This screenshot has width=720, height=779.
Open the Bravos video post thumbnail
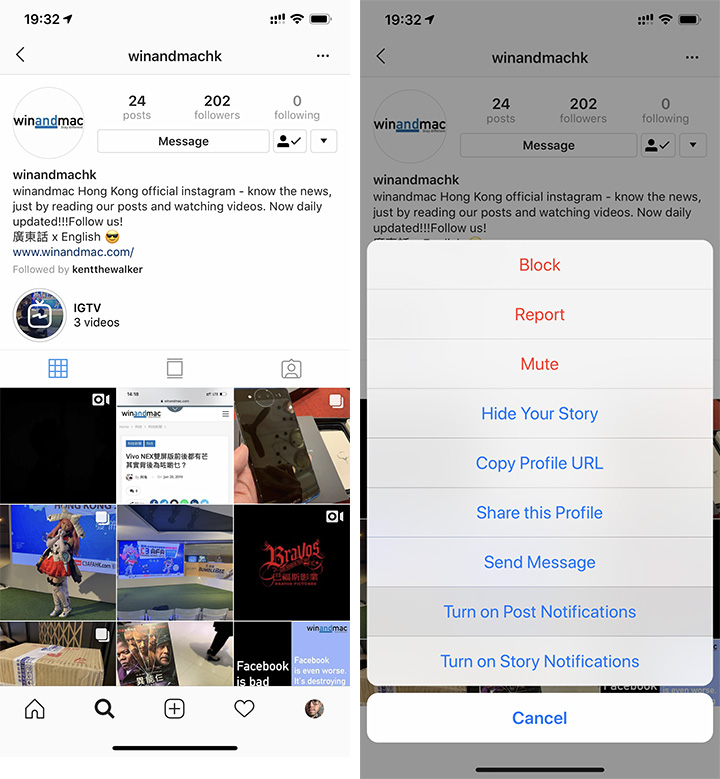pyautogui.click(x=292, y=562)
